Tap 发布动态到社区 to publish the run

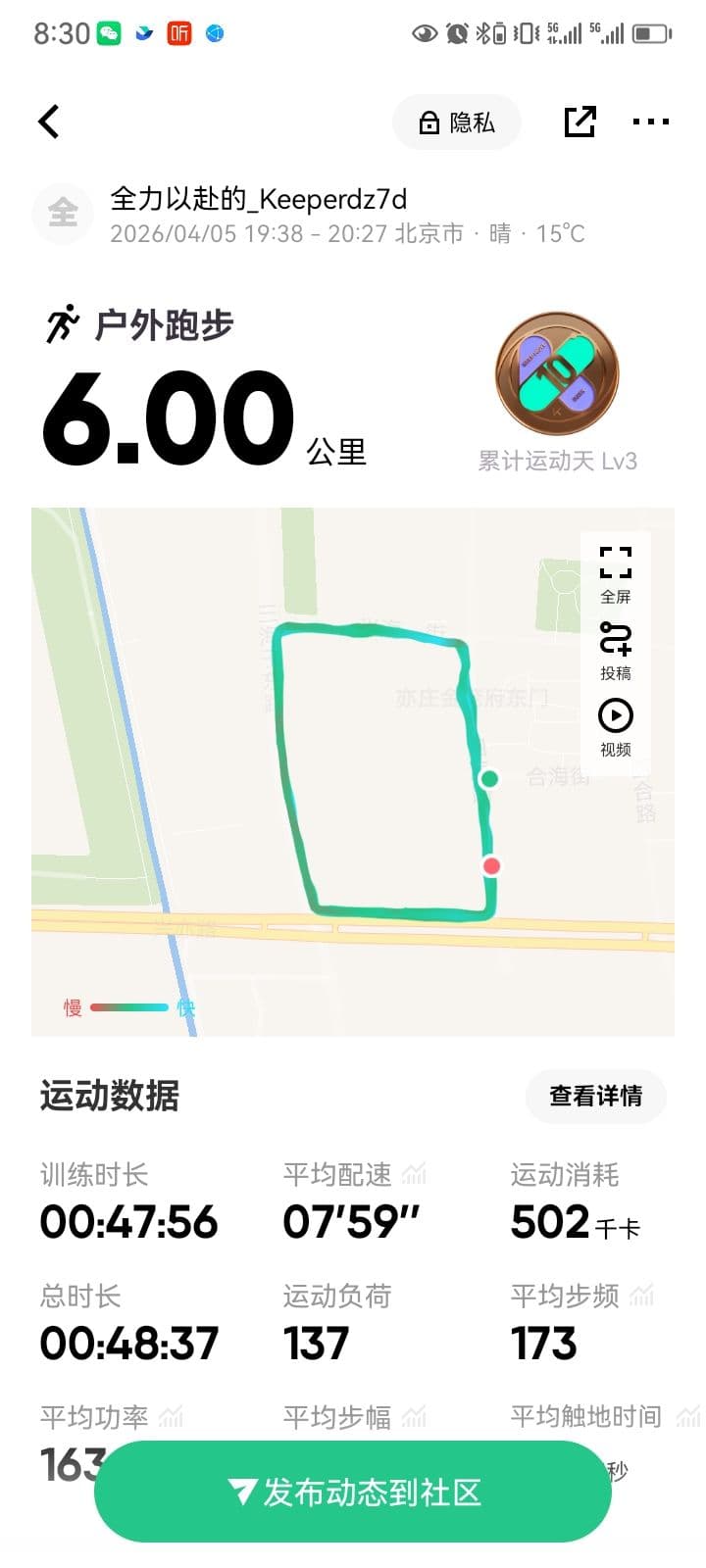pos(353,1491)
